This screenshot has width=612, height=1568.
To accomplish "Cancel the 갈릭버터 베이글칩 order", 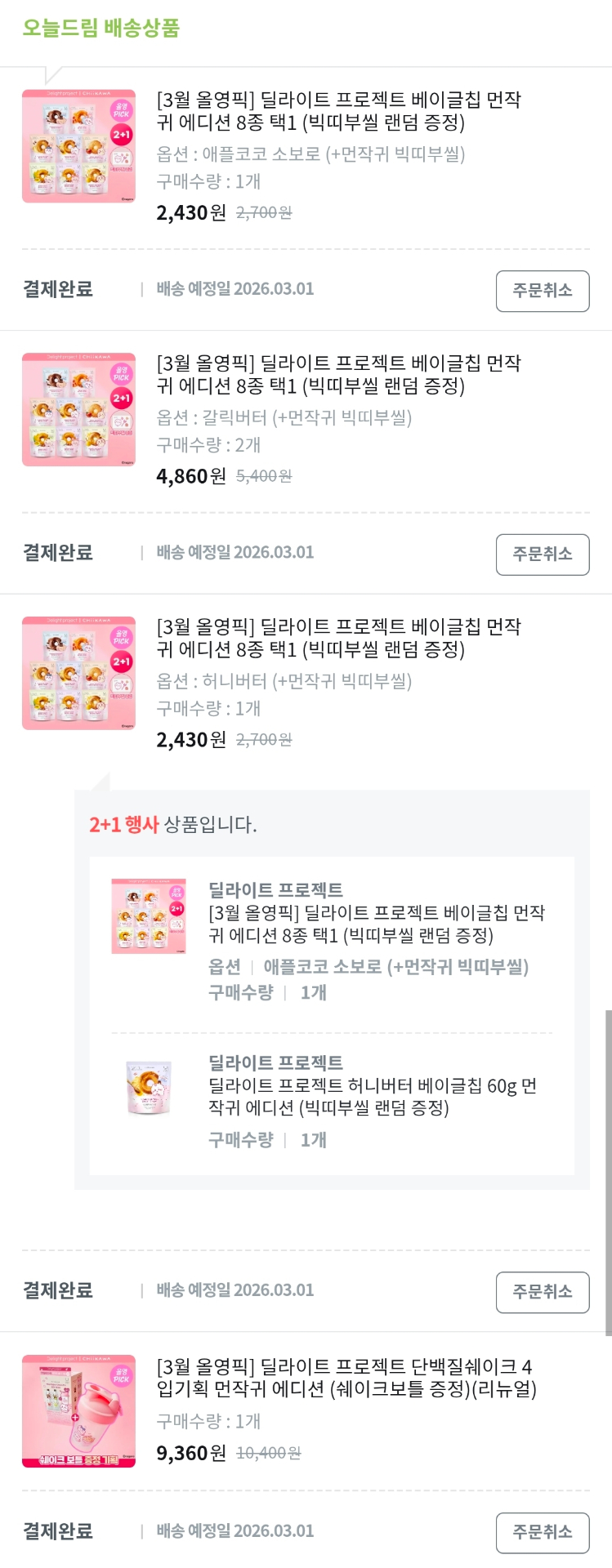I will pyautogui.click(x=542, y=555).
